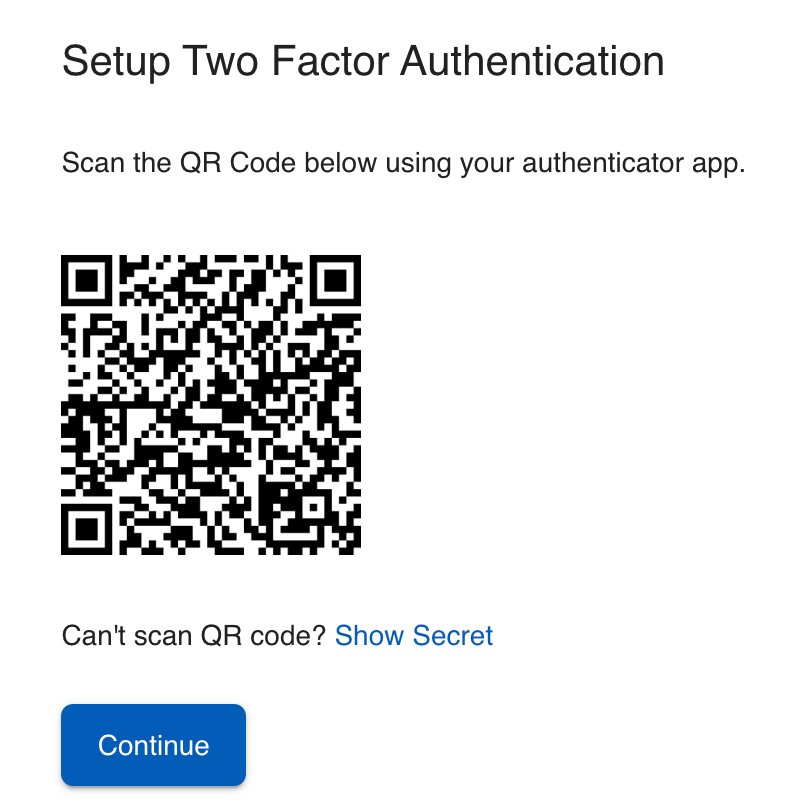798x810 pixels.
Task: Tap the Show Secret link
Action: tap(413, 636)
